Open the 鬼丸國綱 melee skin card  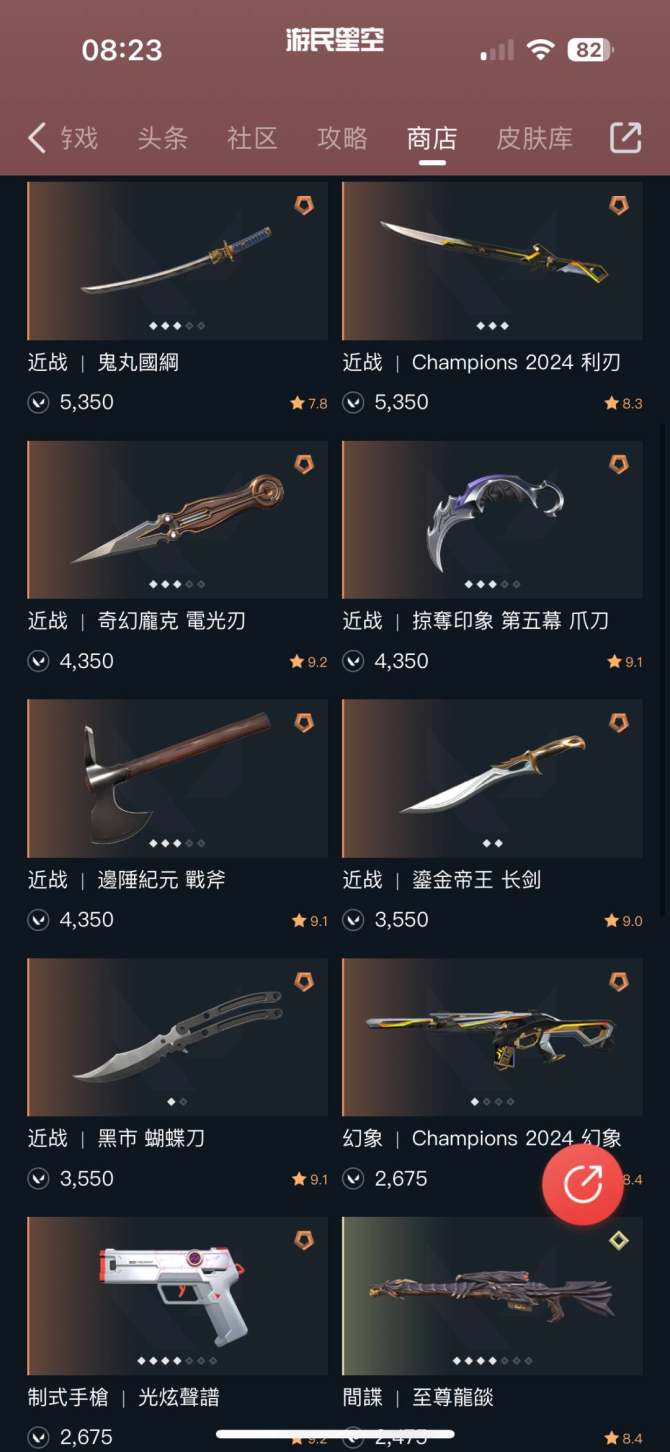point(177,262)
